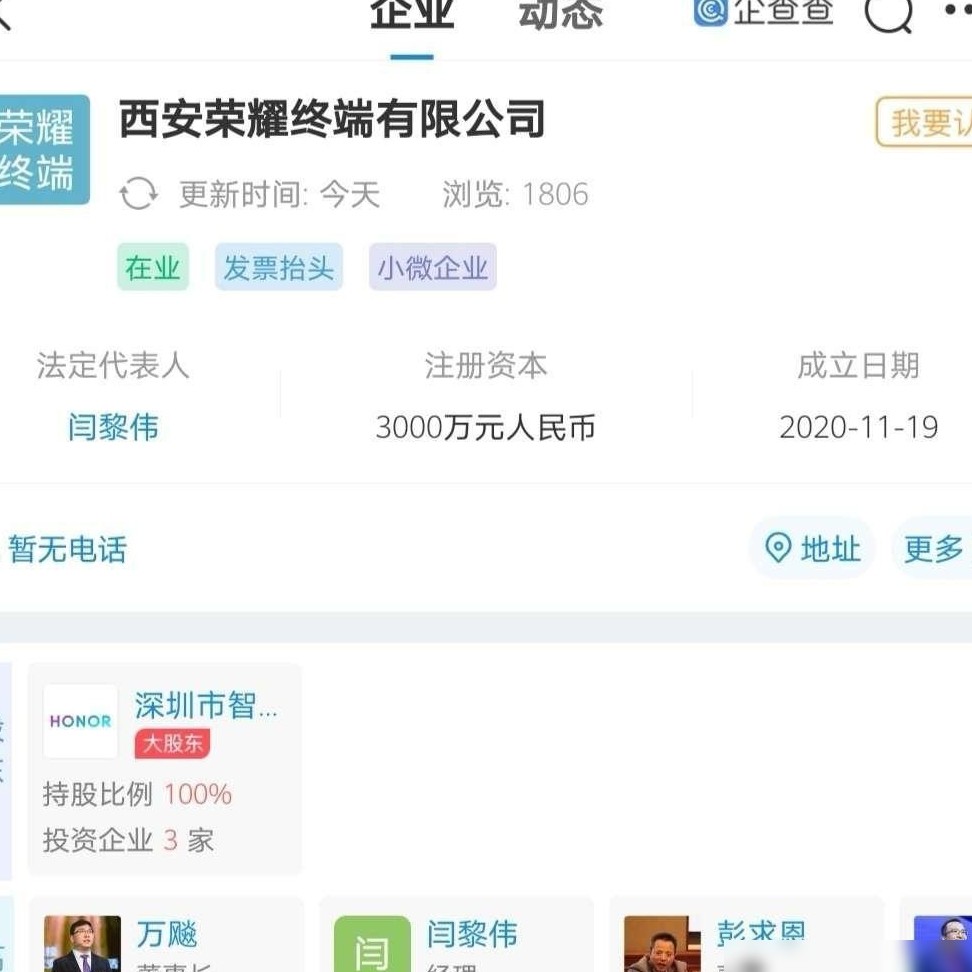Open legal representative 闫黎伟 link
Screen dimensions: 972x972
113,427
